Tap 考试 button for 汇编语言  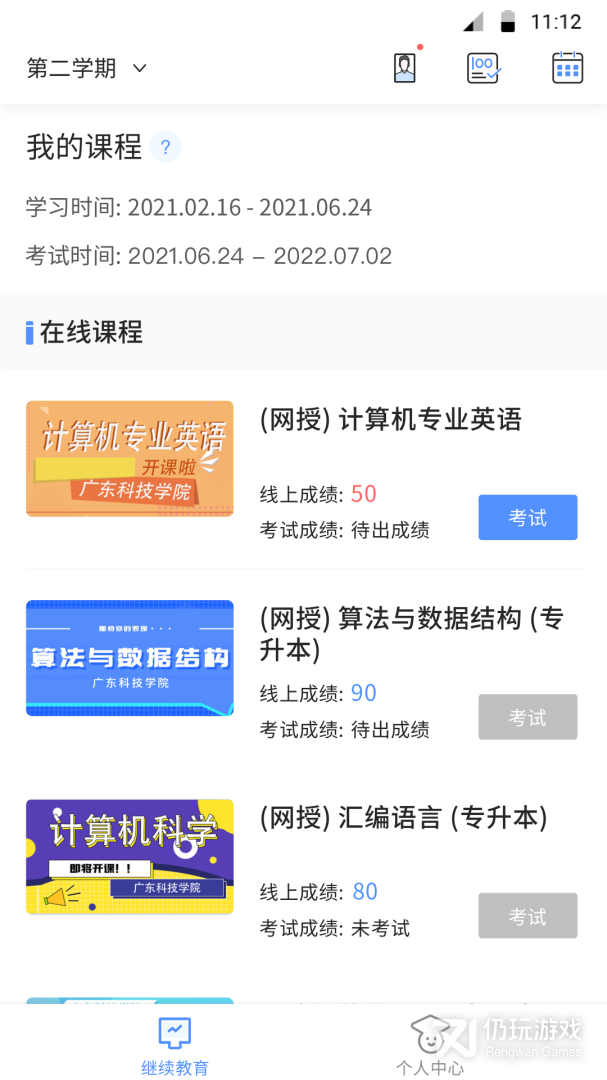(x=527, y=916)
